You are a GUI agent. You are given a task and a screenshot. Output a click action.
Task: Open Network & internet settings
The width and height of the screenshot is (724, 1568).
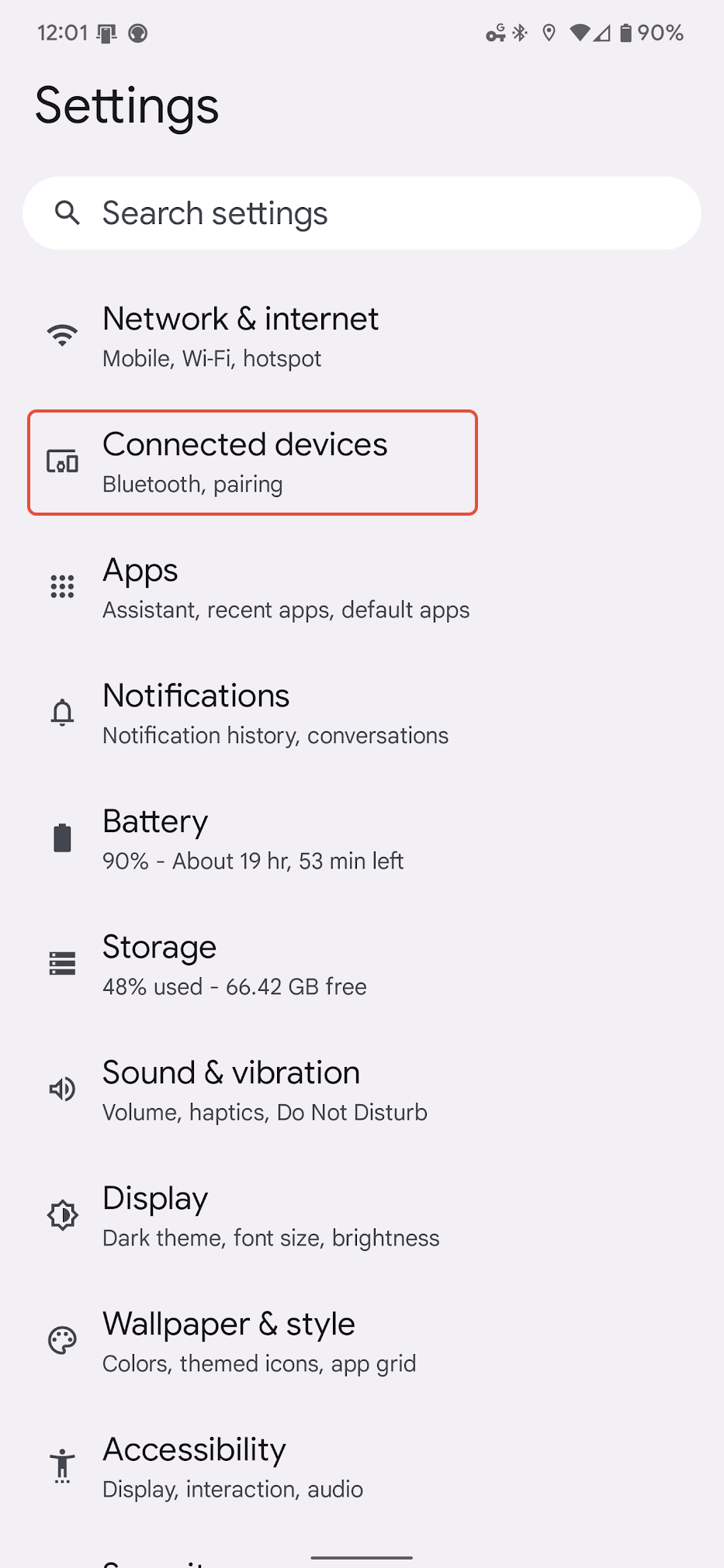coord(241,337)
